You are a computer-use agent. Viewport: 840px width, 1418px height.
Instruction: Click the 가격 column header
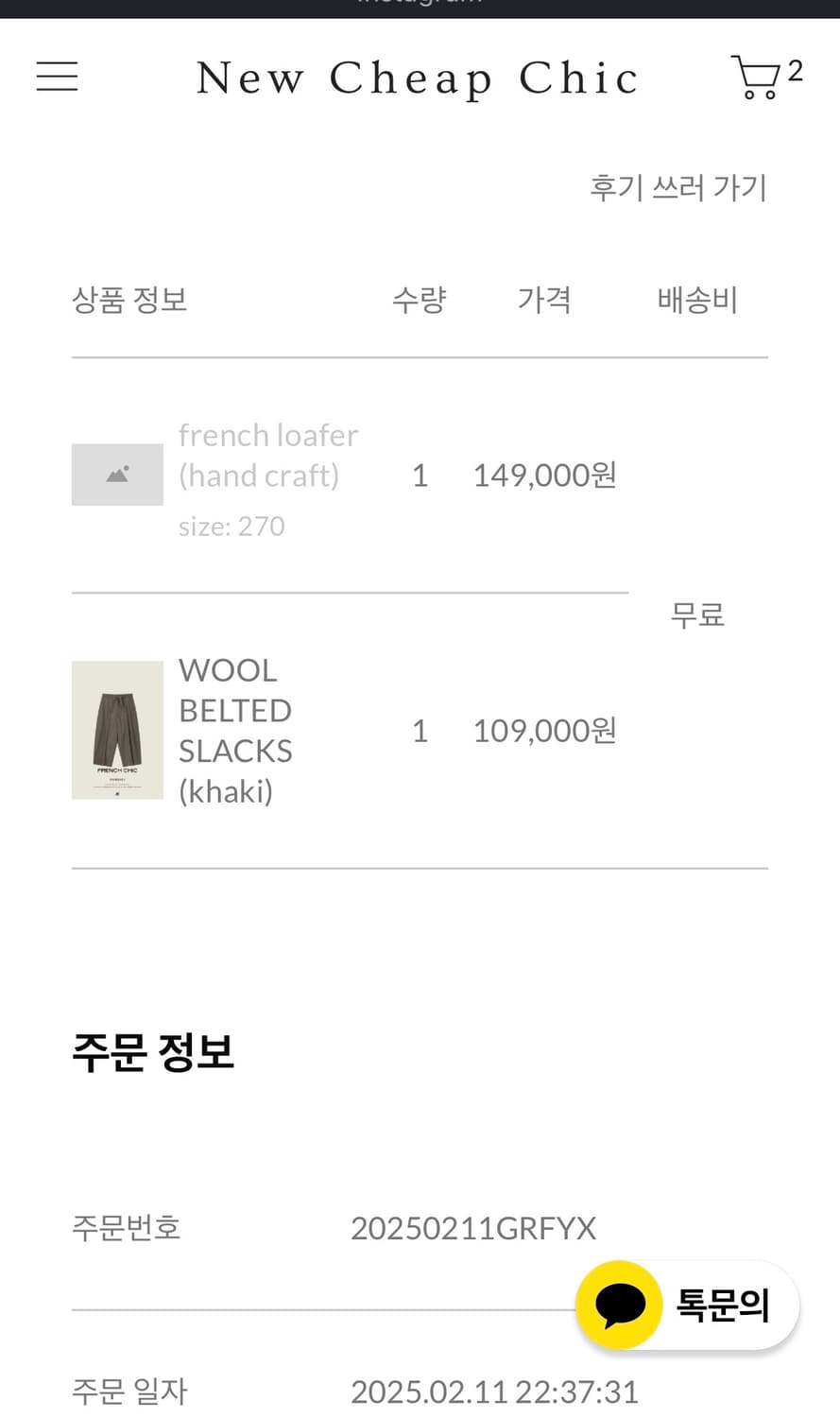[x=544, y=300]
